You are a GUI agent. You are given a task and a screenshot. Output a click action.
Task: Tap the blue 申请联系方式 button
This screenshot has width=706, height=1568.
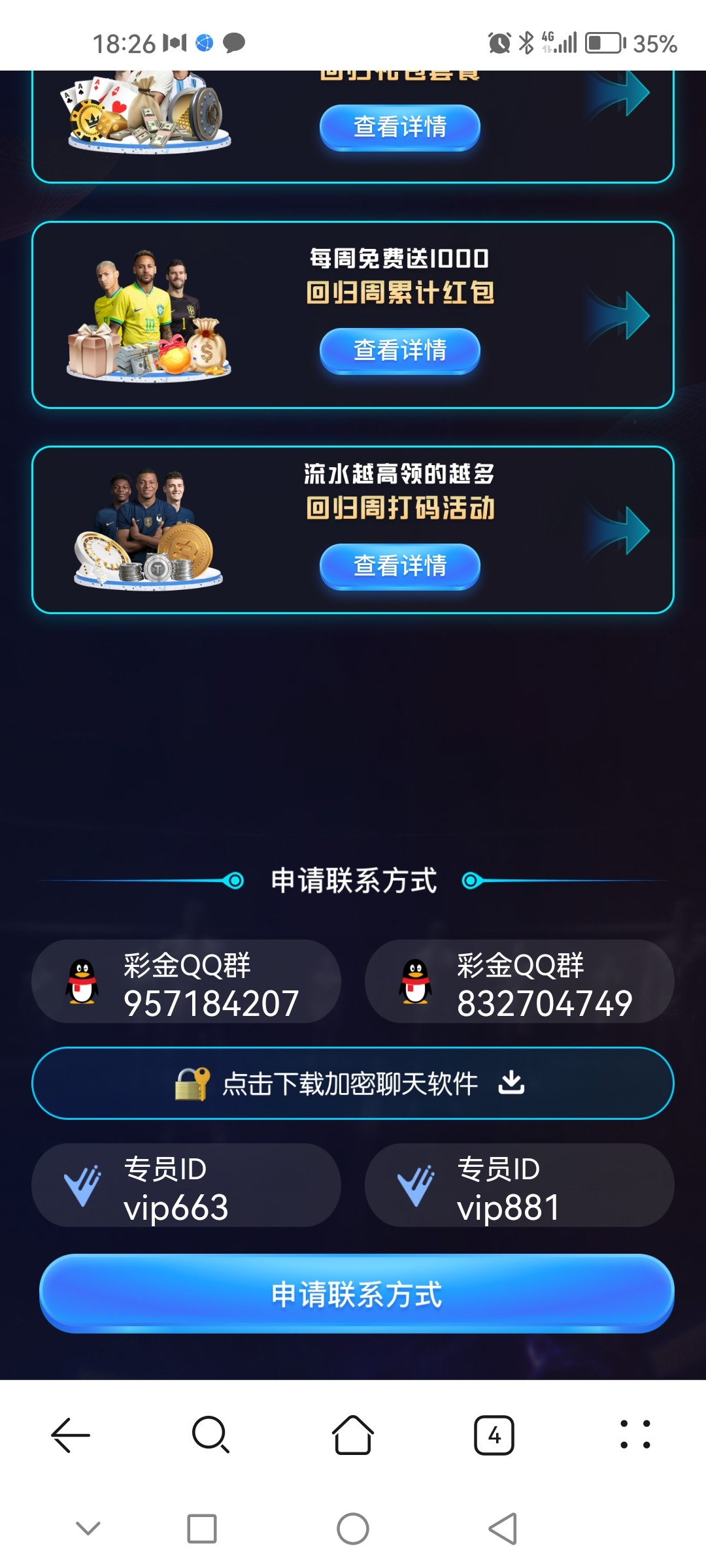[356, 1294]
